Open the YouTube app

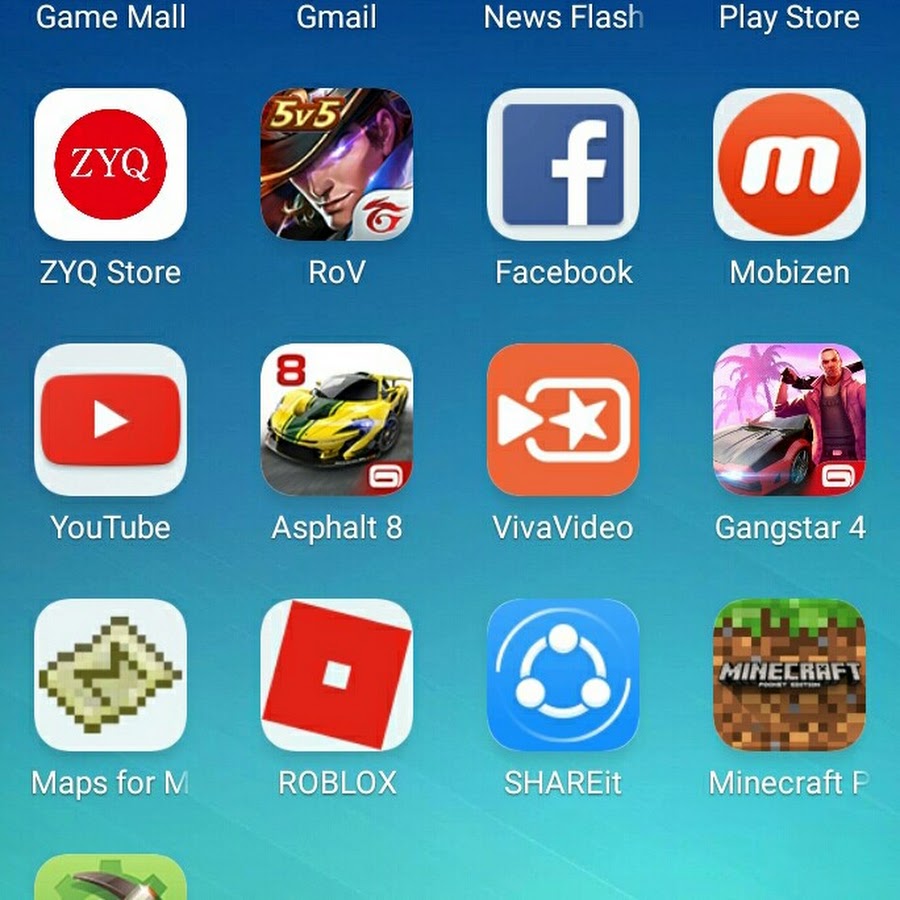[x=110, y=420]
